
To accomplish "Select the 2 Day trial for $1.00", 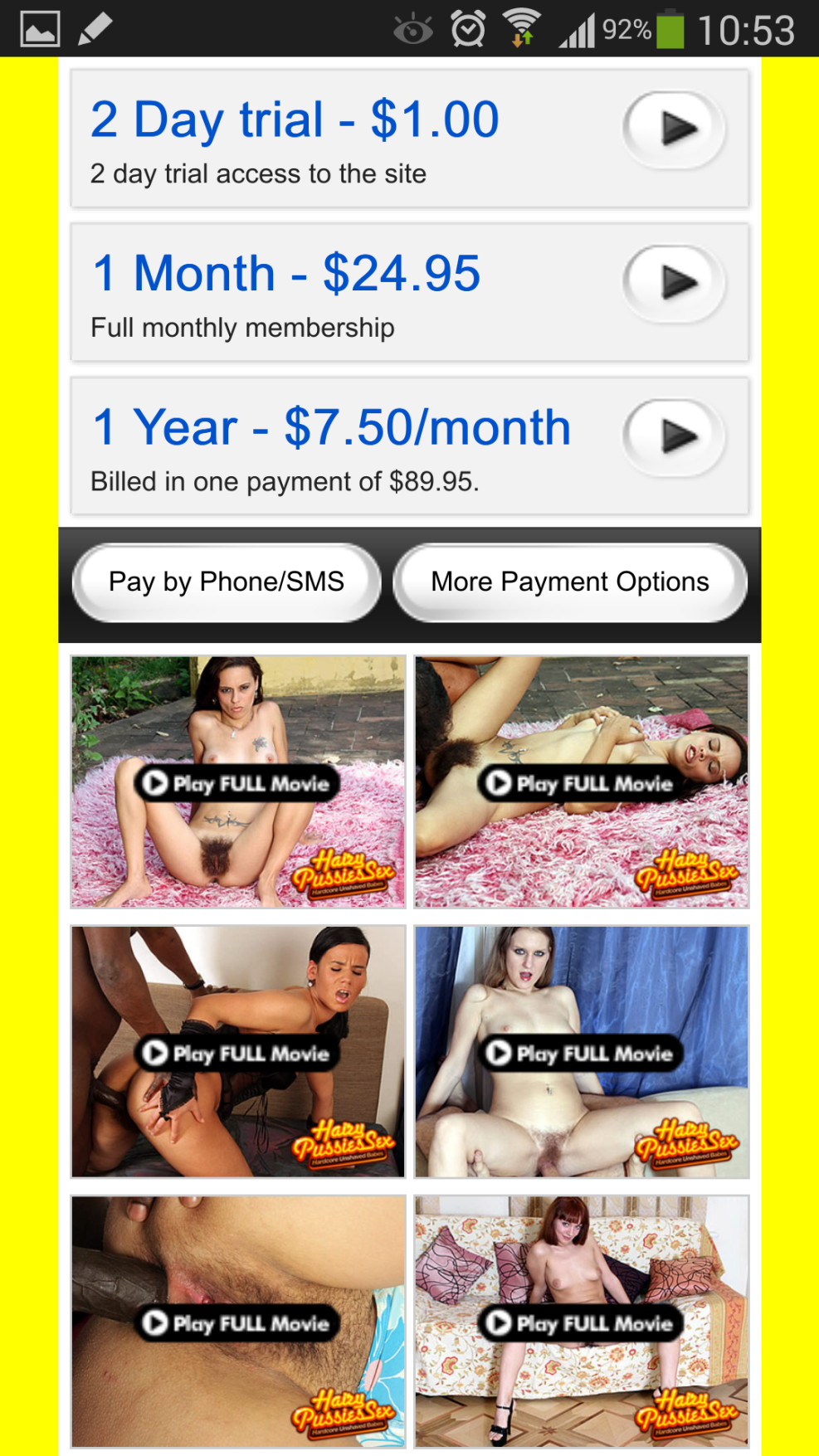I will 409,139.
